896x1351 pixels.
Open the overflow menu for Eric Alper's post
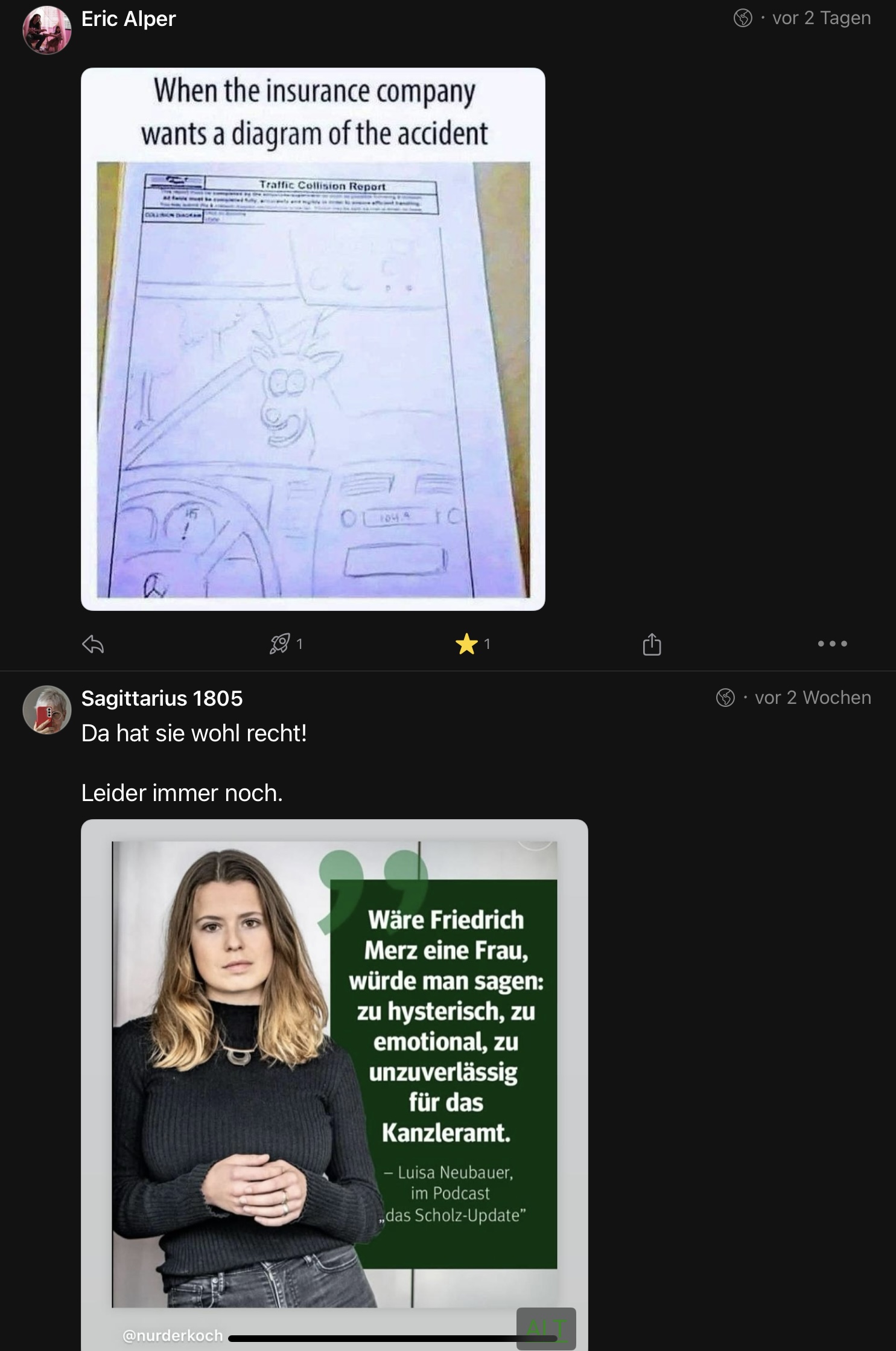(x=832, y=644)
